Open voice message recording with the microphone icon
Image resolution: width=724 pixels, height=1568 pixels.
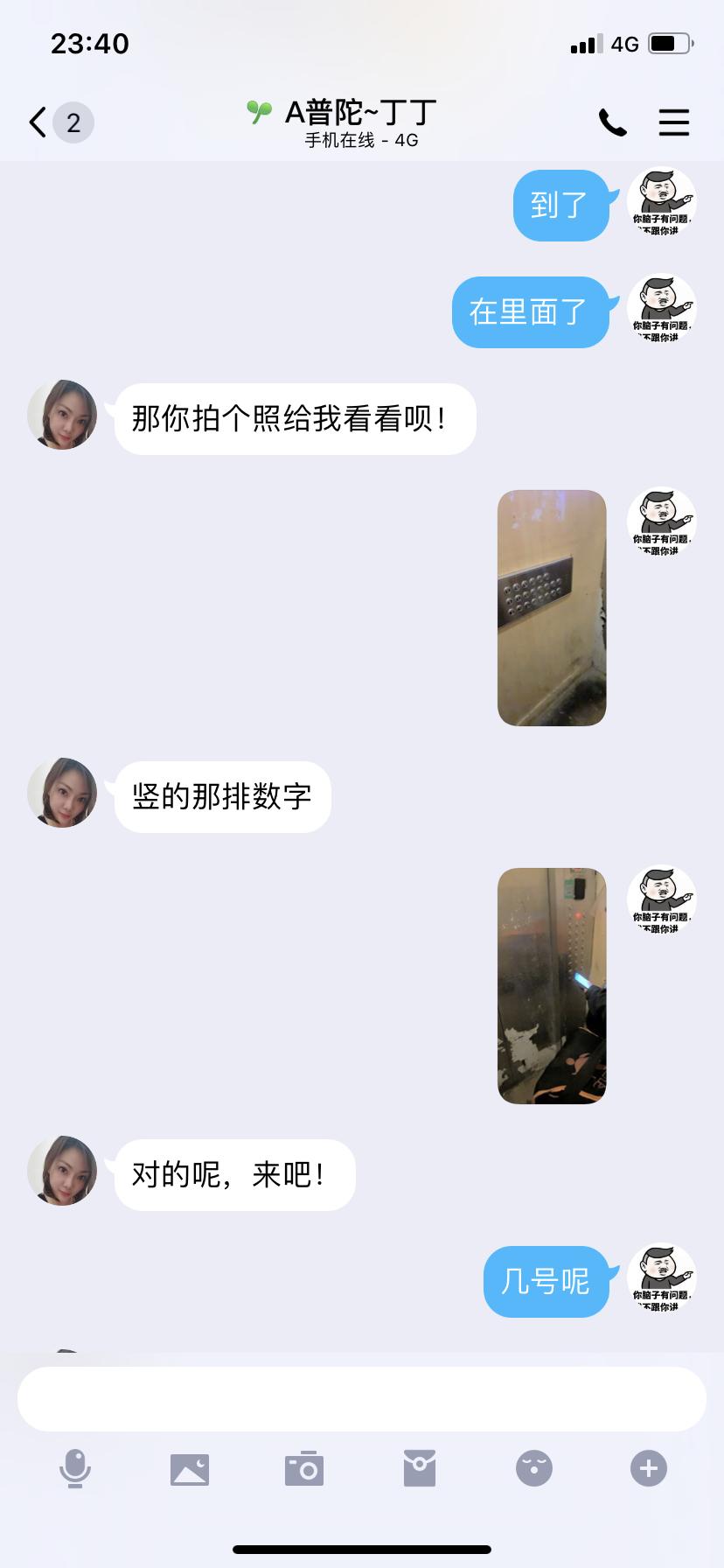75,1468
